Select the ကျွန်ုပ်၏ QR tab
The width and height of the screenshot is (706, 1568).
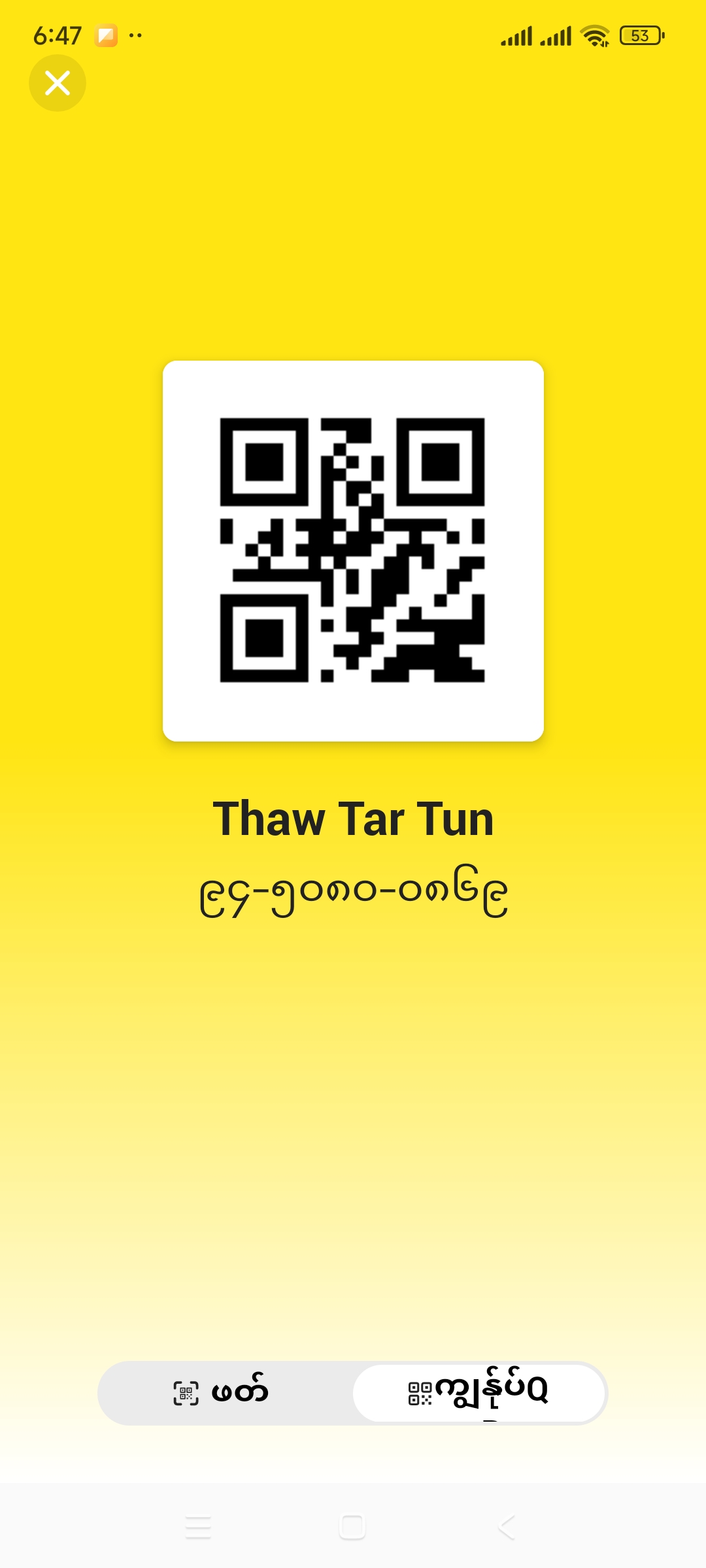coord(479,1393)
